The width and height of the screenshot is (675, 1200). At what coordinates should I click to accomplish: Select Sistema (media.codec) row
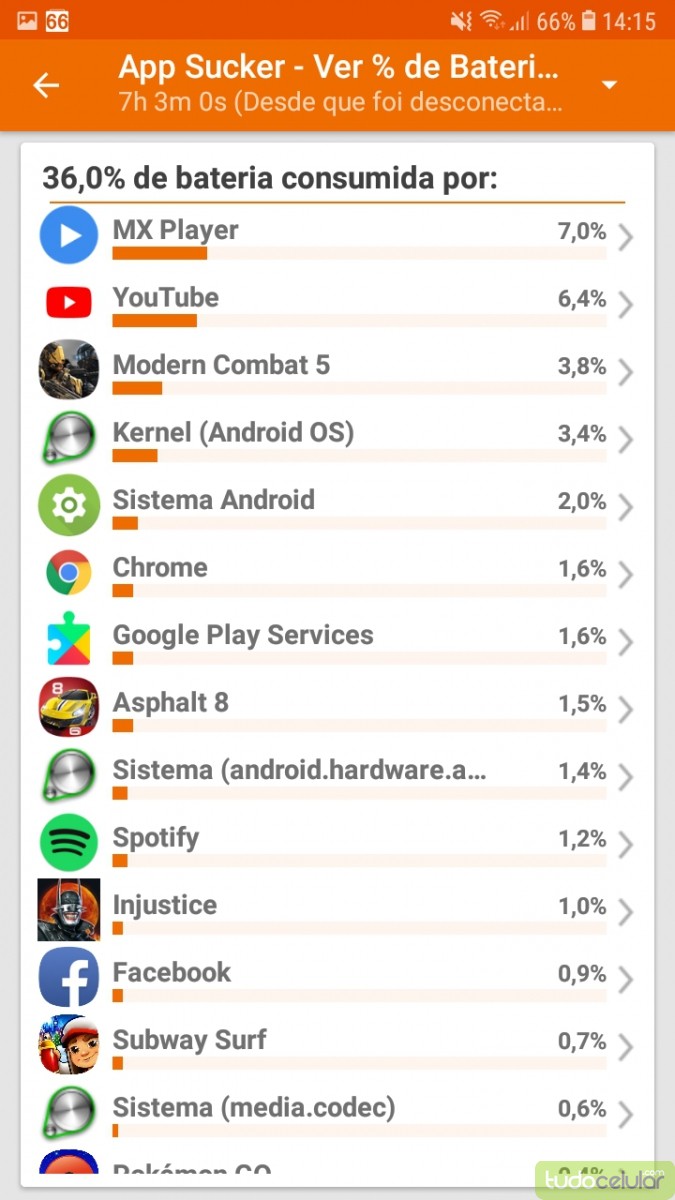[336, 1113]
